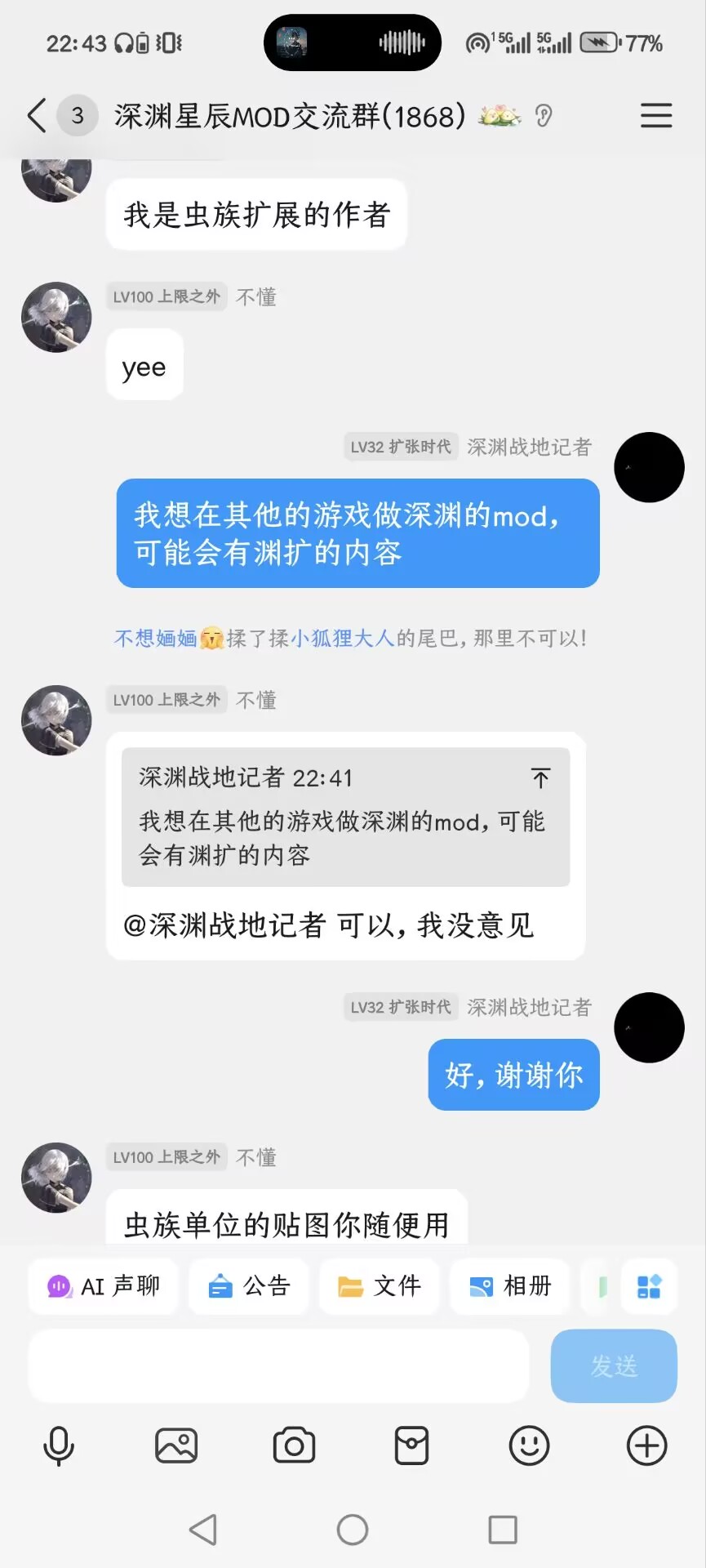Record a voice message with microphone

[x=59, y=1446]
